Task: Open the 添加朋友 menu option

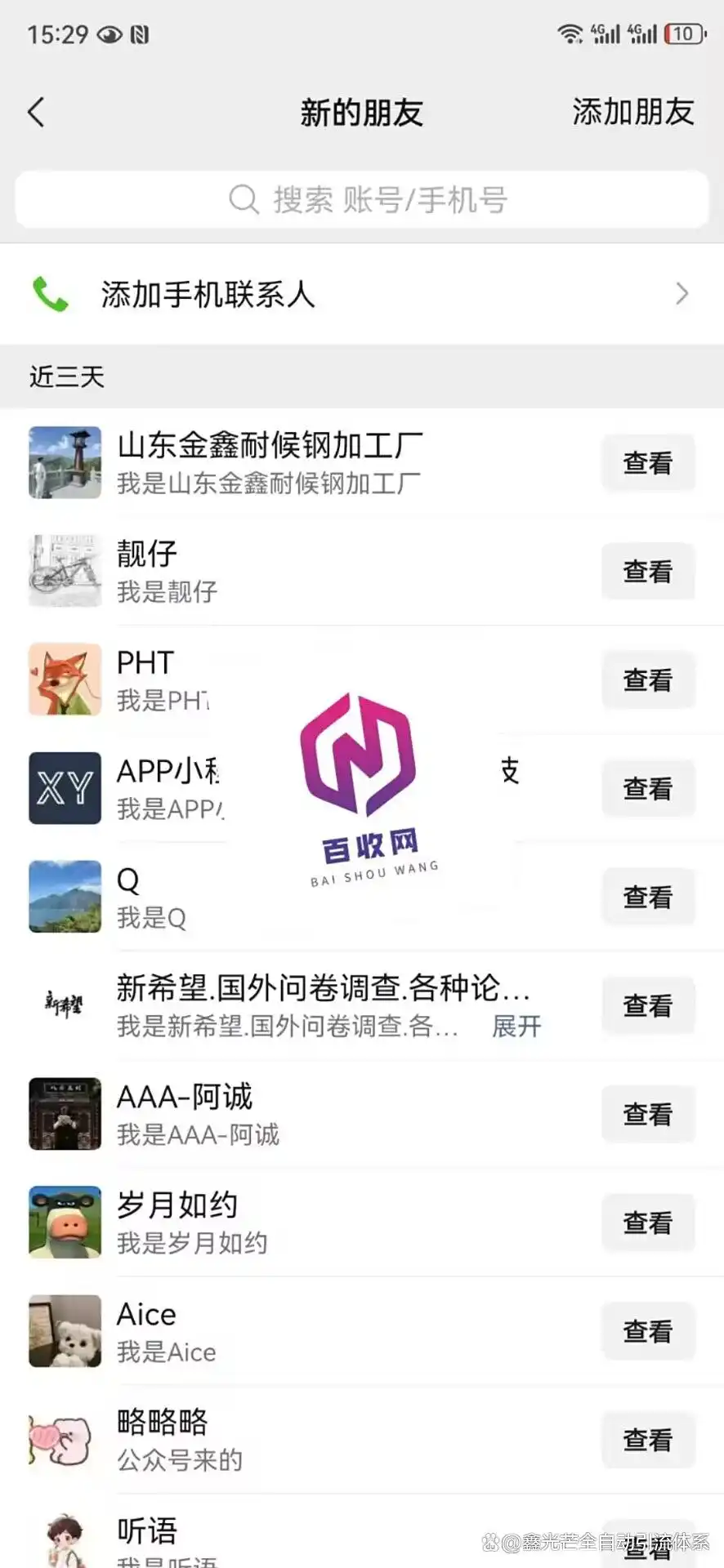Action: pos(633,112)
